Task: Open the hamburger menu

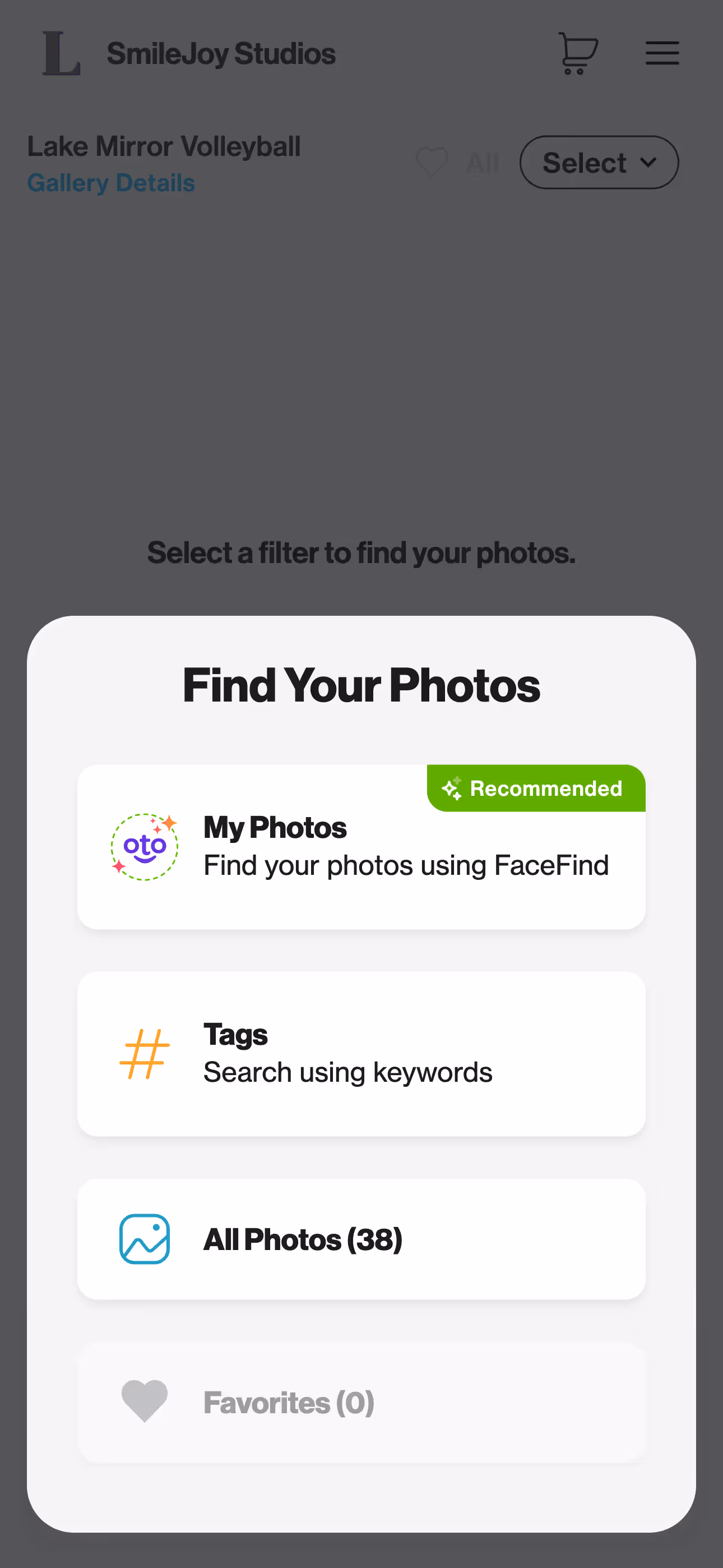Action: click(662, 54)
